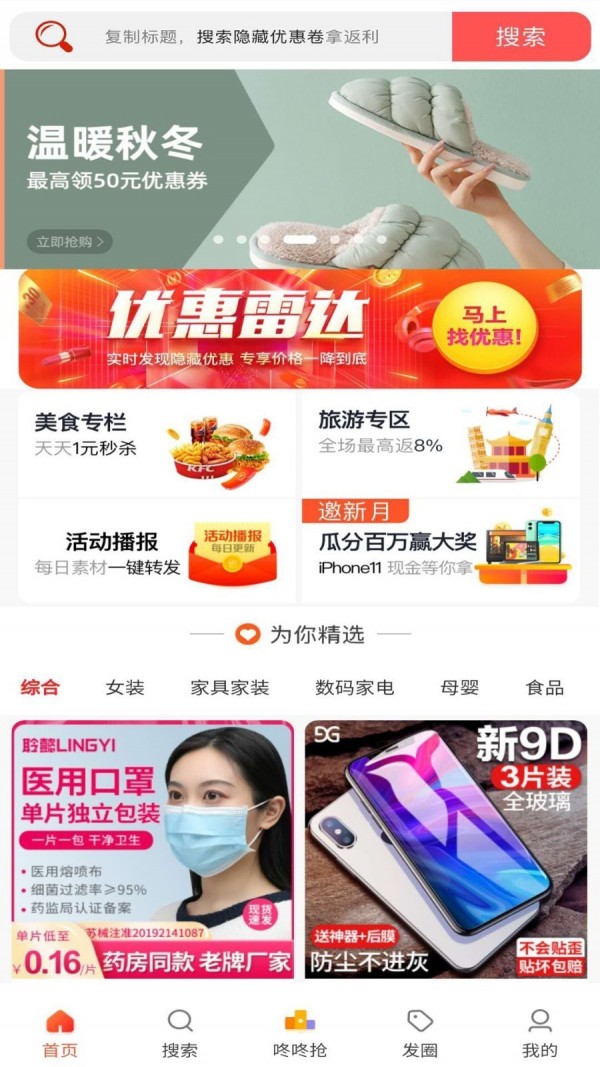The width and height of the screenshot is (600, 1067).
Task: Open the 美食专栏 food section
Action: tap(157, 444)
